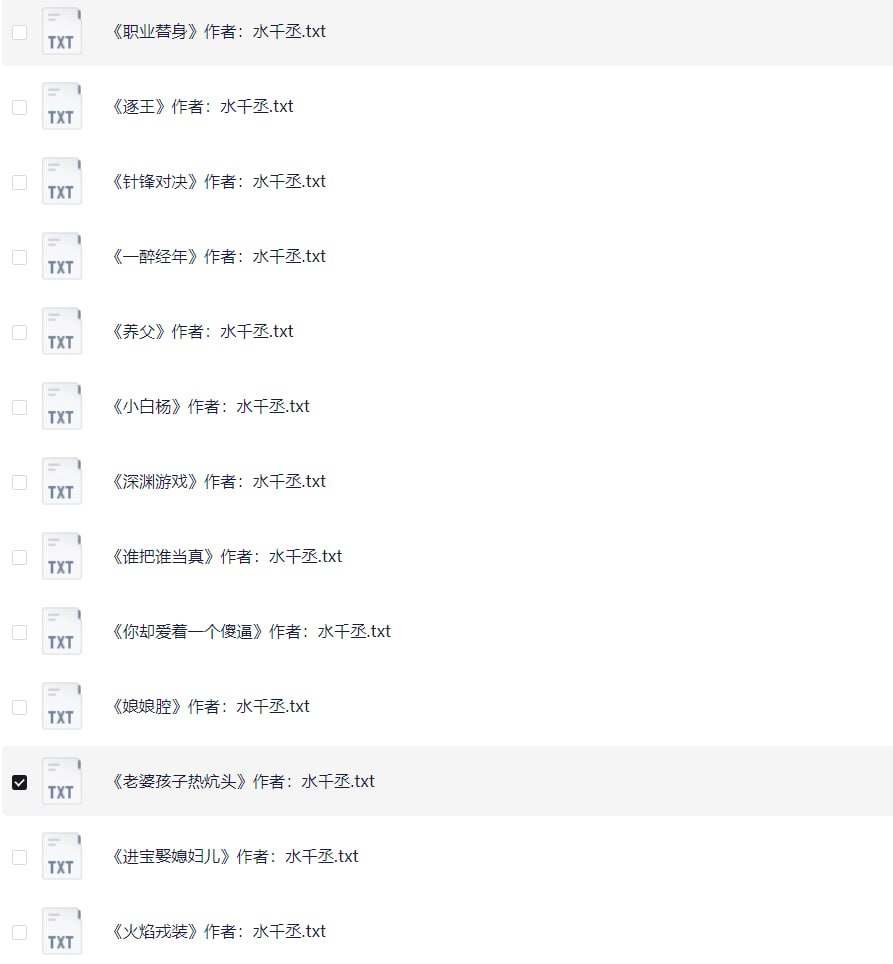Open the file 《养父》

pos(203,331)
